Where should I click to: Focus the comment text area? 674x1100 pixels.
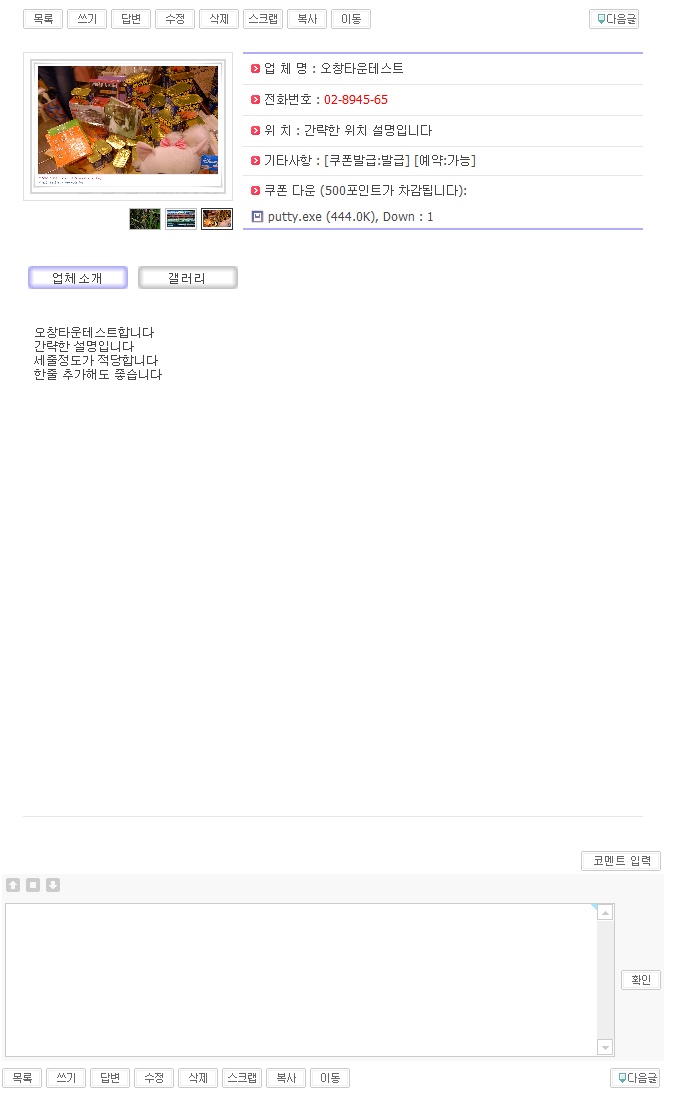(300, 980)
